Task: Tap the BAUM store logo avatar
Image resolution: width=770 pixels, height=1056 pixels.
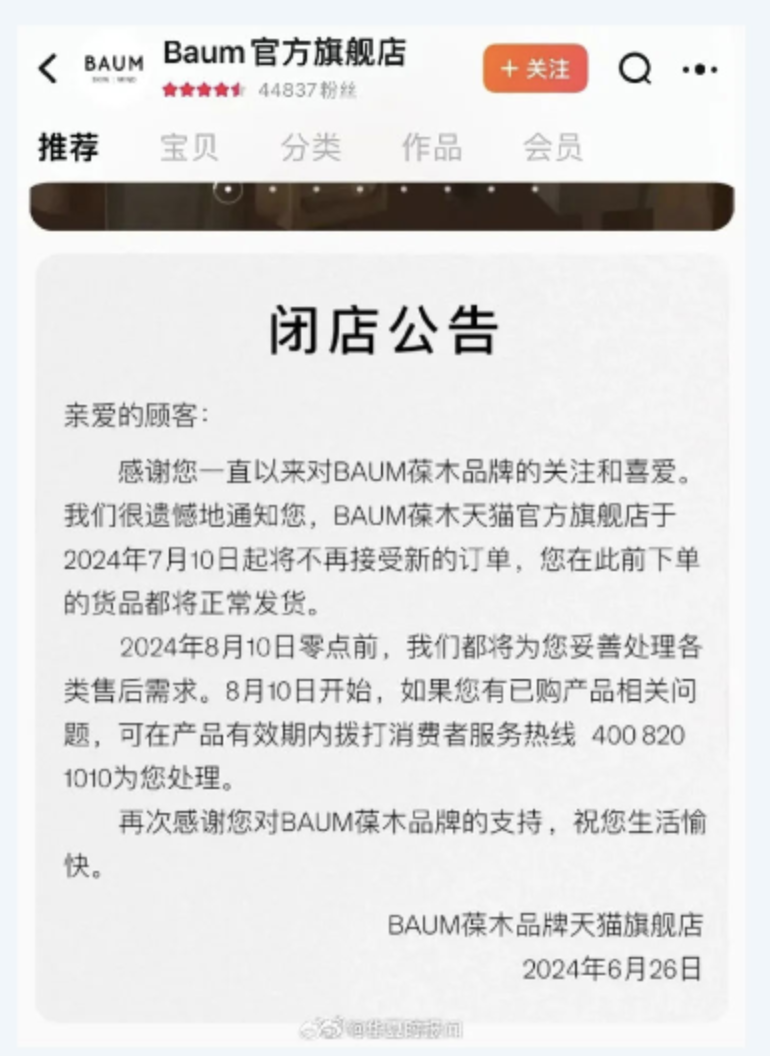Action: pyautogui.click(x=113, y=66)
